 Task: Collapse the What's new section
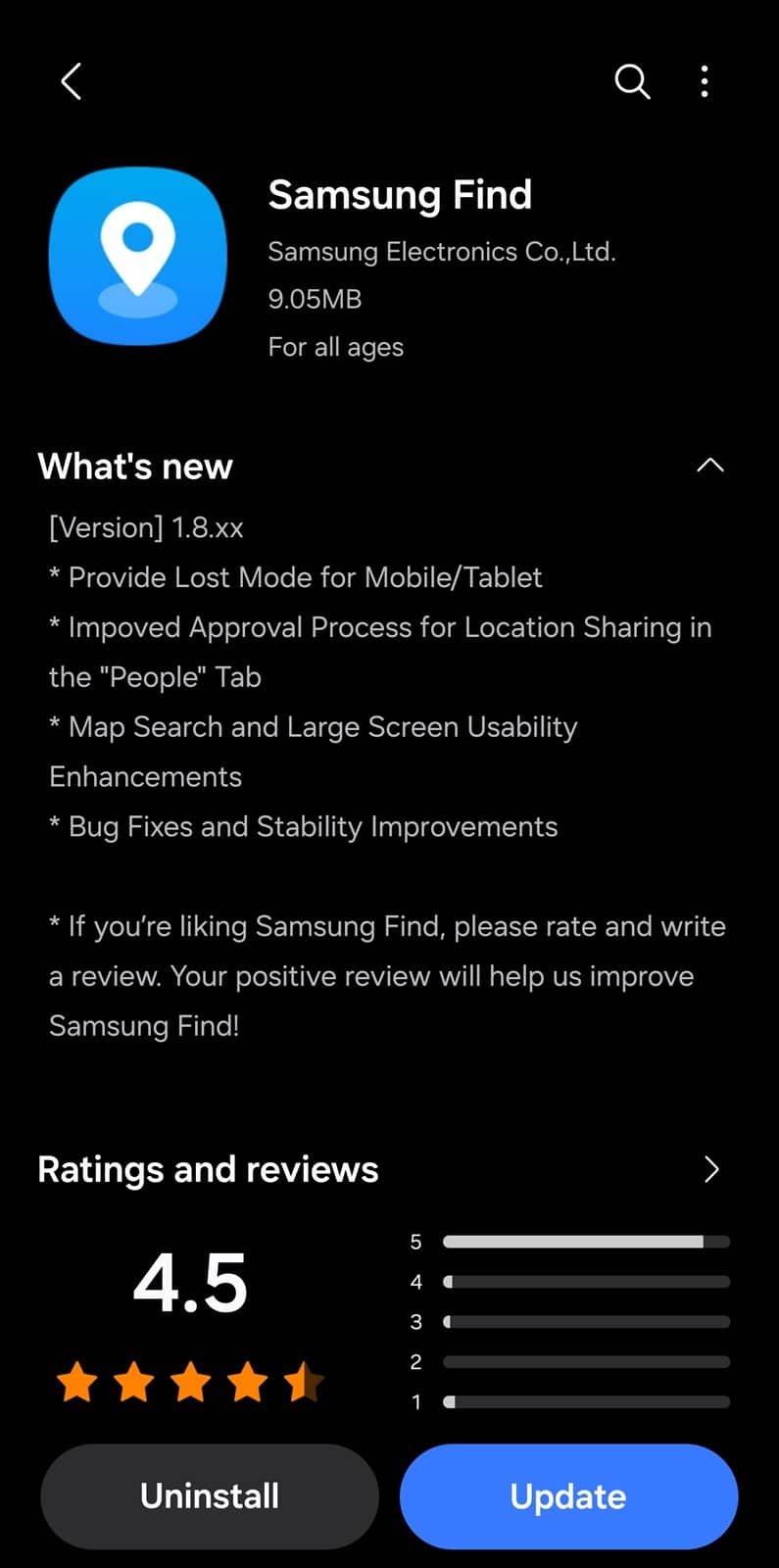point(709,465)
